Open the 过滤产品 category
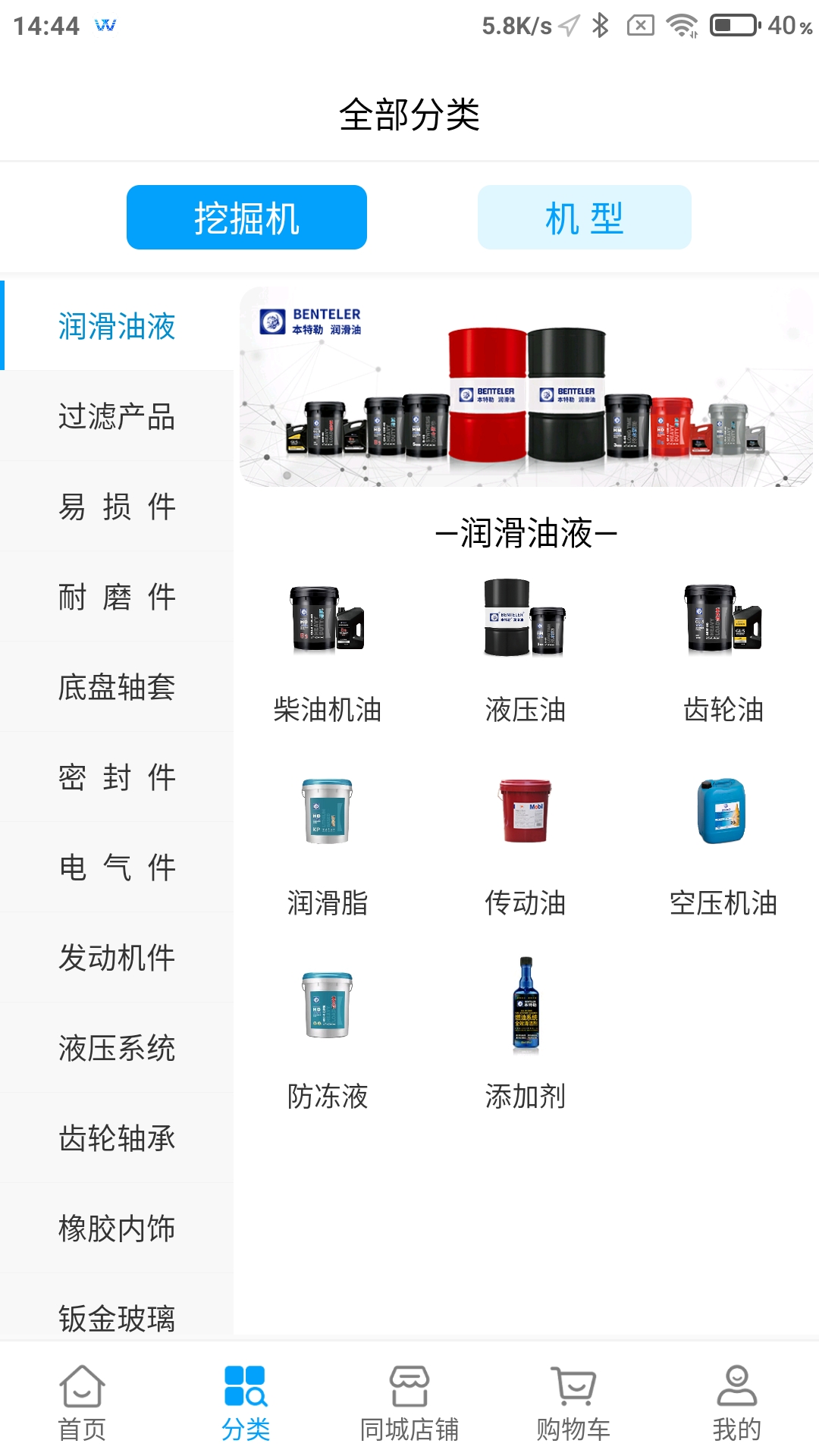819x1456 pixels. (x=117, y=416)
